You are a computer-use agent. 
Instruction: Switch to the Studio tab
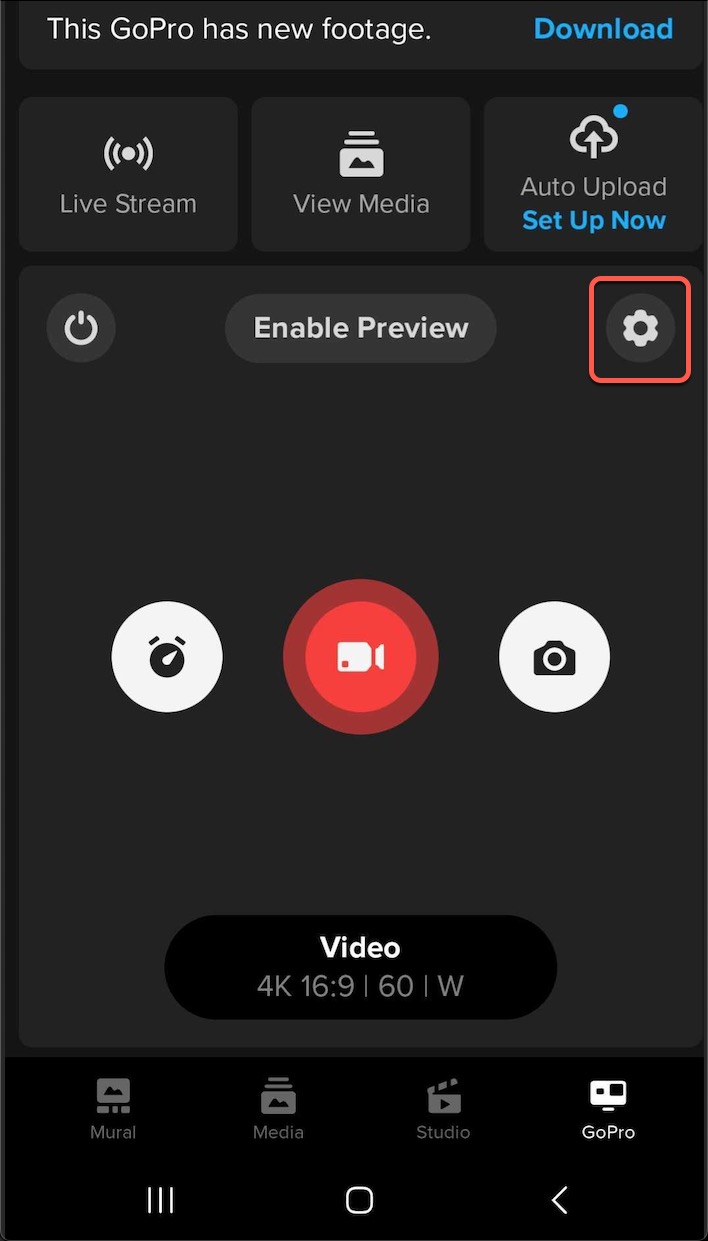pyautogui.click(x=443, y=1108)
